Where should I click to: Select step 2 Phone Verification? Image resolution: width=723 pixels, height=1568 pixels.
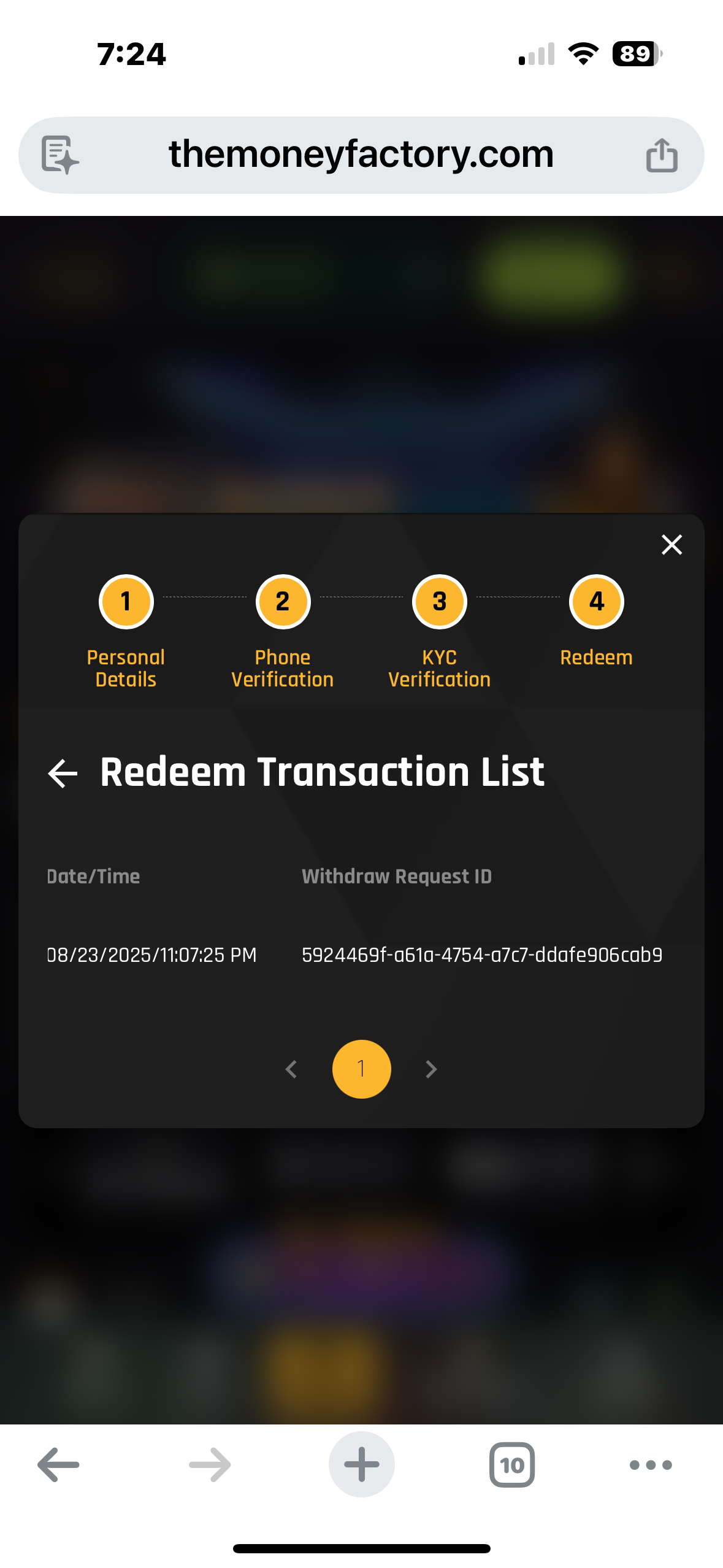point(283,602)
